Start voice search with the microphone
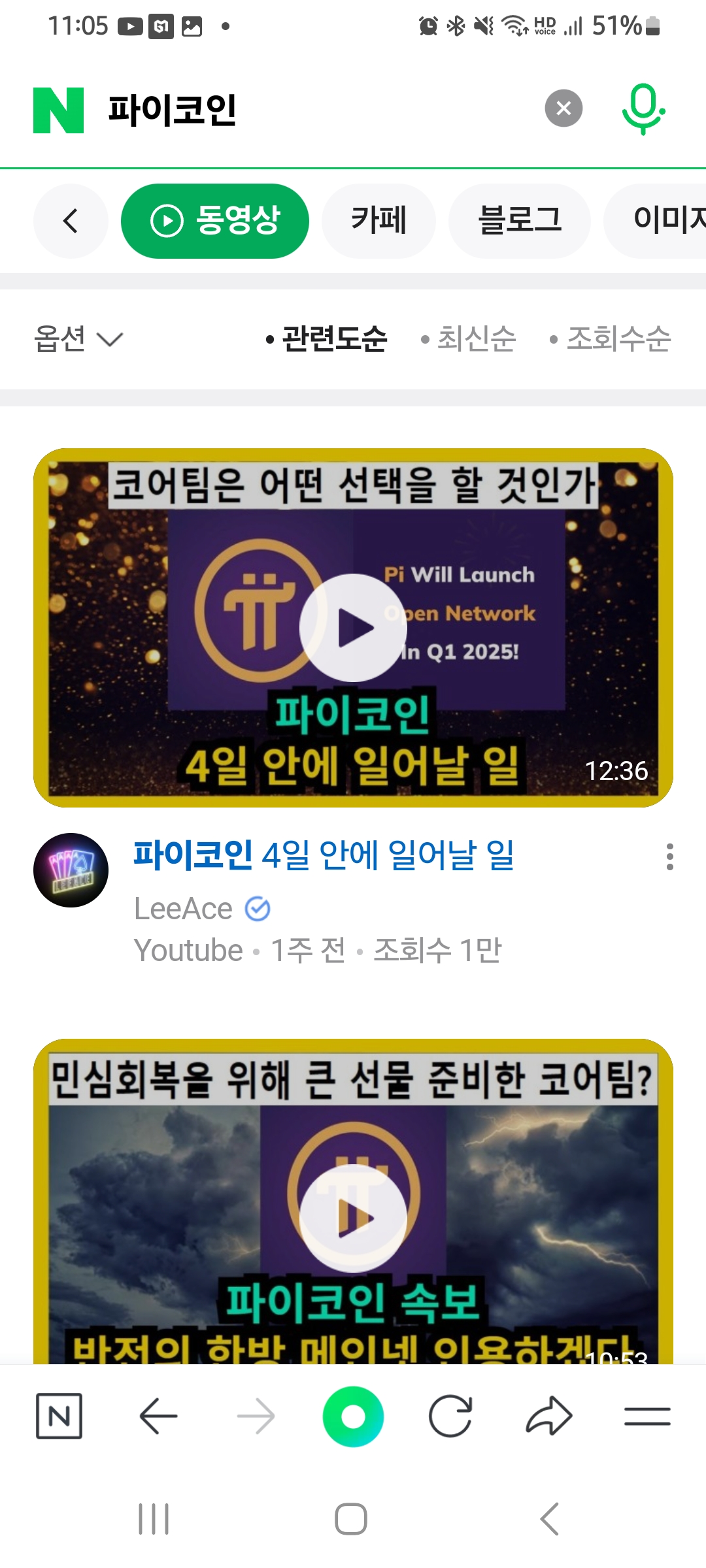This screenshot has width=706, height=1568. 643,109
